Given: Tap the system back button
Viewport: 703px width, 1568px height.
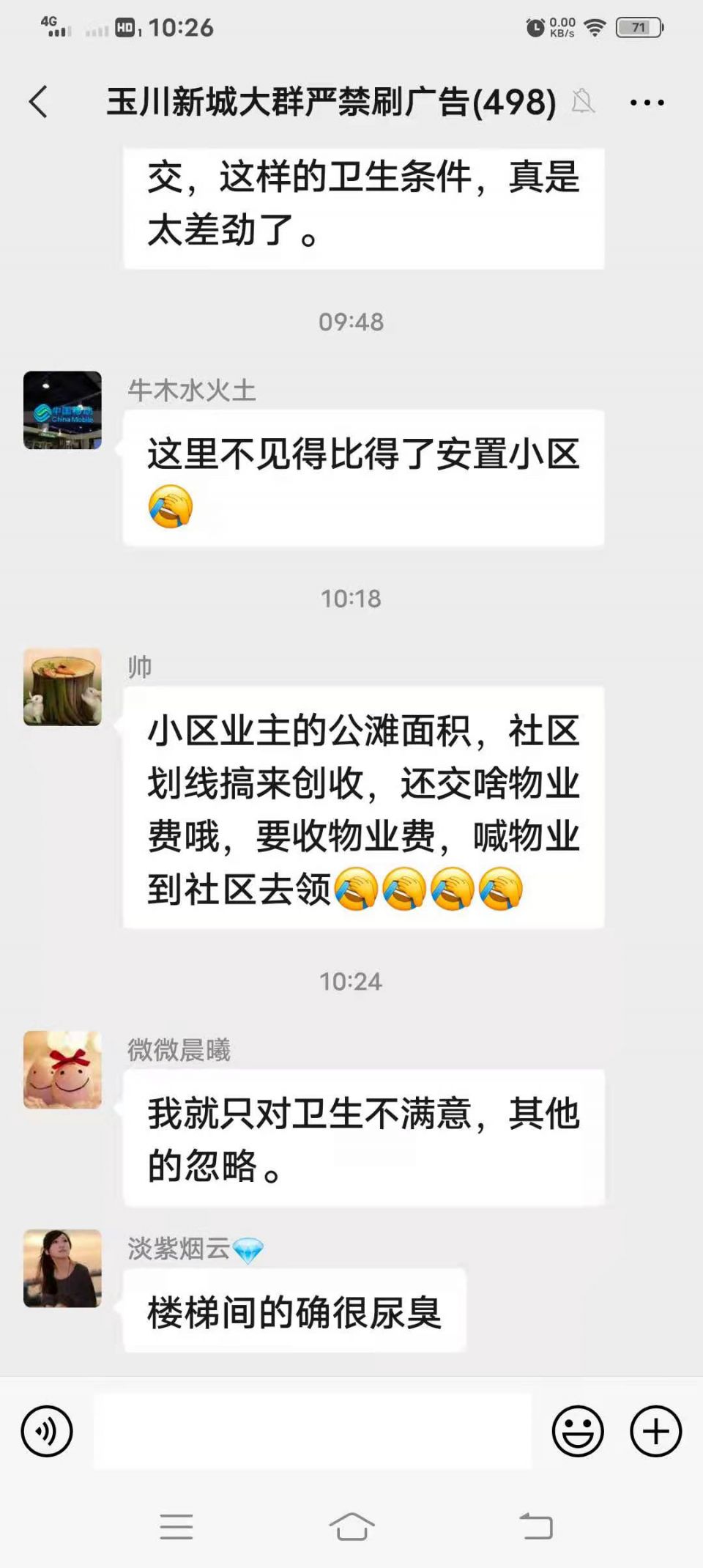Looking at the screenshot, I should coord(536,1527).
